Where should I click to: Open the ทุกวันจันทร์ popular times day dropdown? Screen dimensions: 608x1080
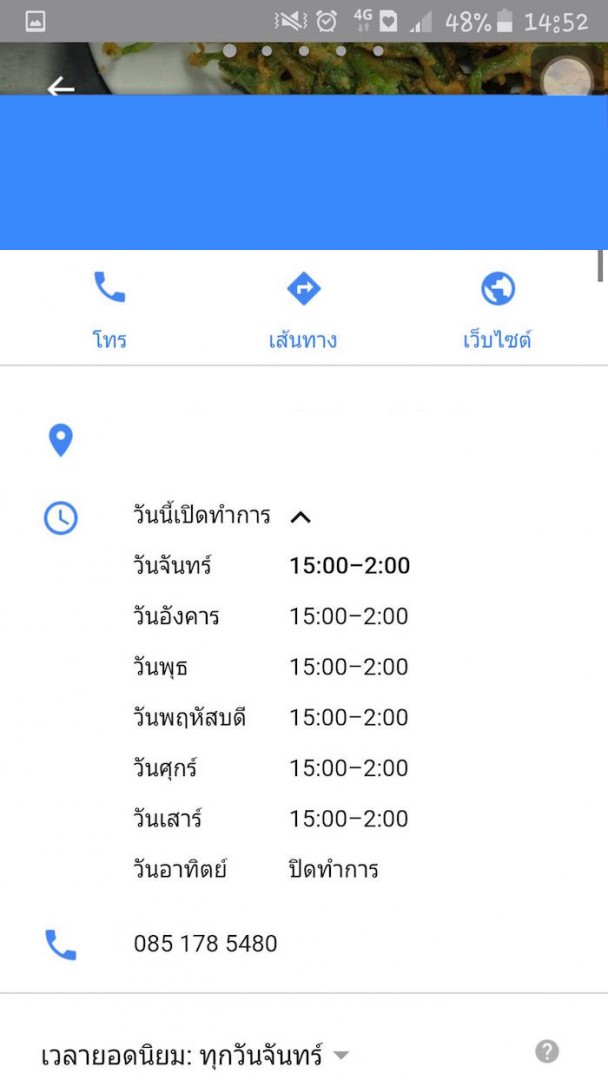click(x=340, y=1055)
